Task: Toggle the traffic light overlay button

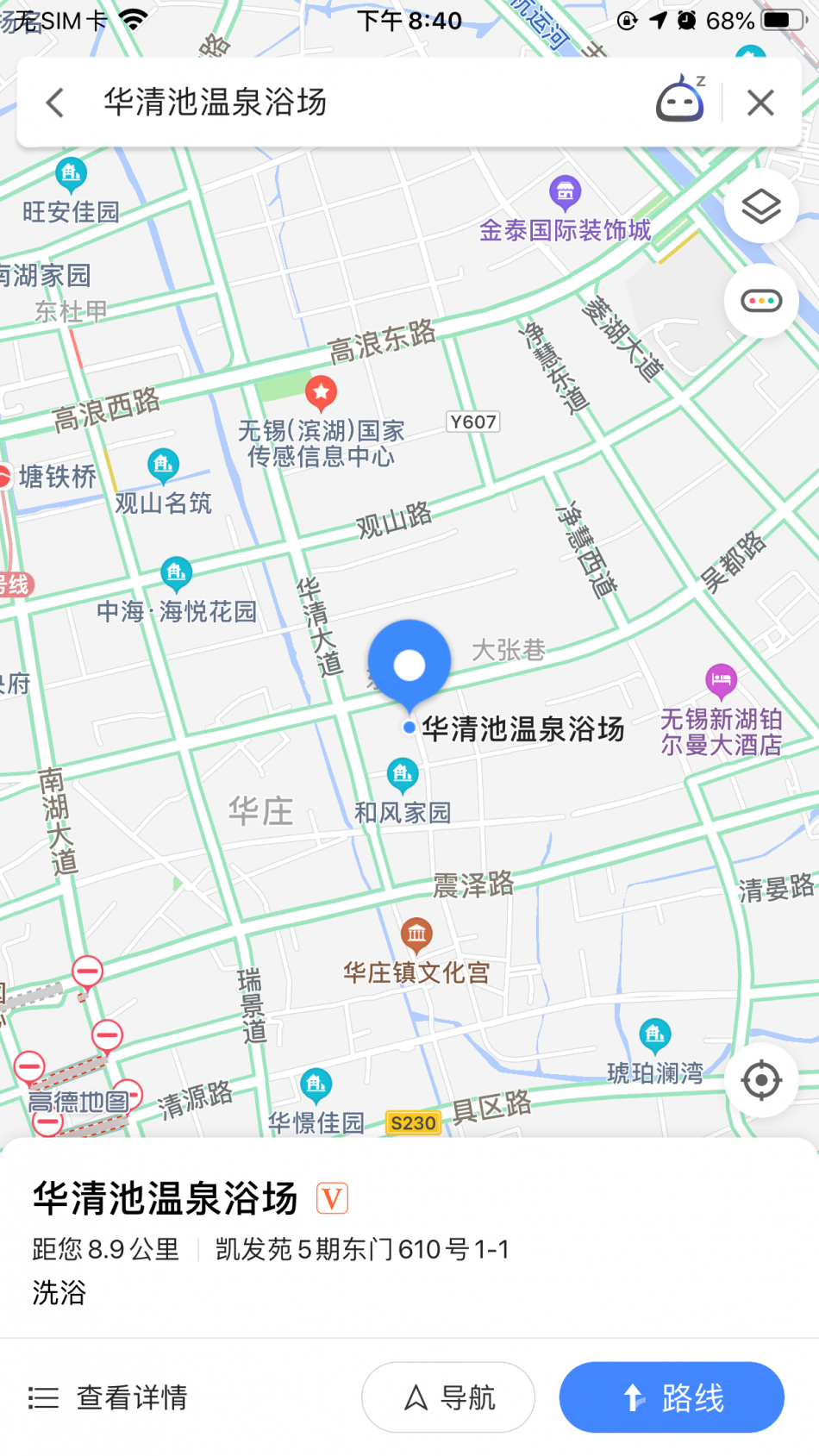Action: tap(761, 301)
